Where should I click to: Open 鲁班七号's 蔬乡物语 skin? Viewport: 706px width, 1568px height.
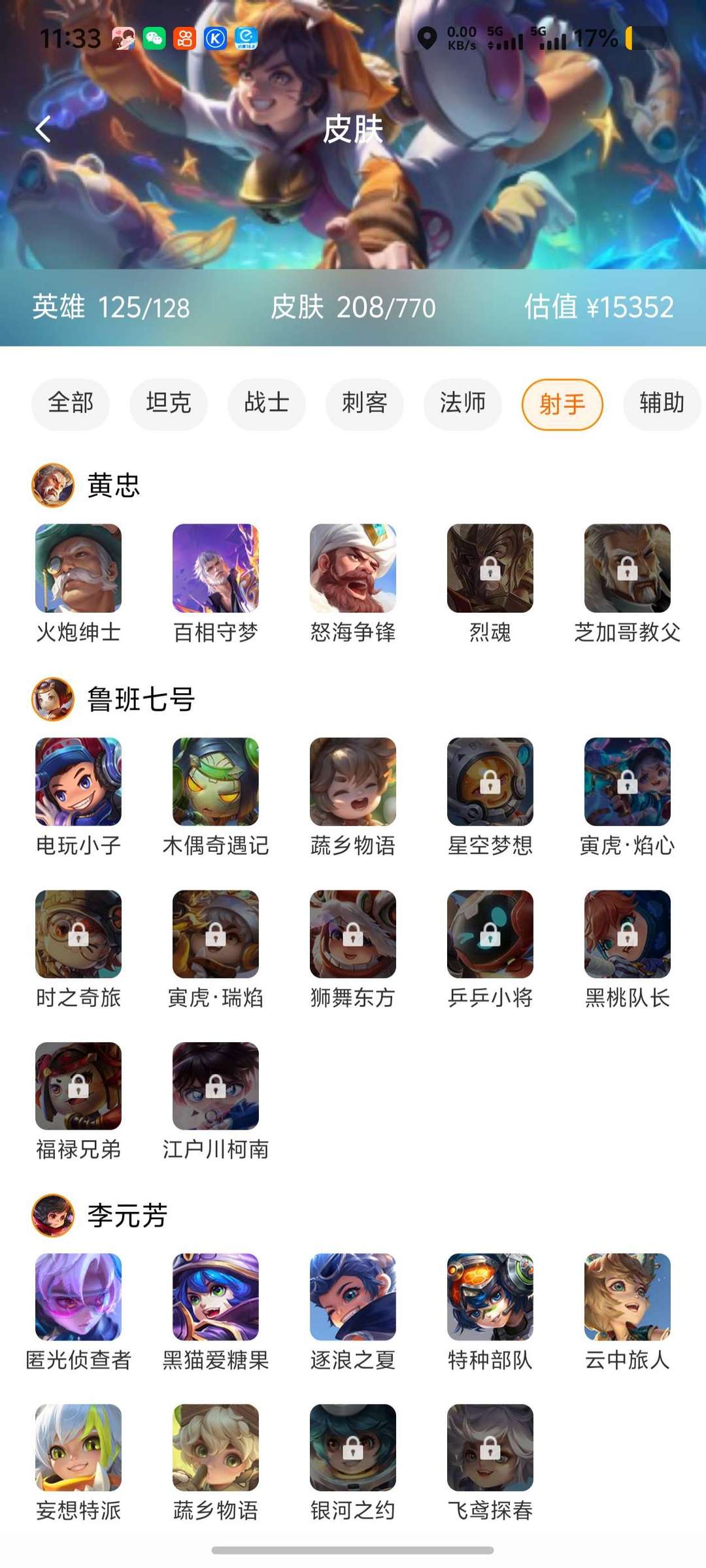coord(353,781)
